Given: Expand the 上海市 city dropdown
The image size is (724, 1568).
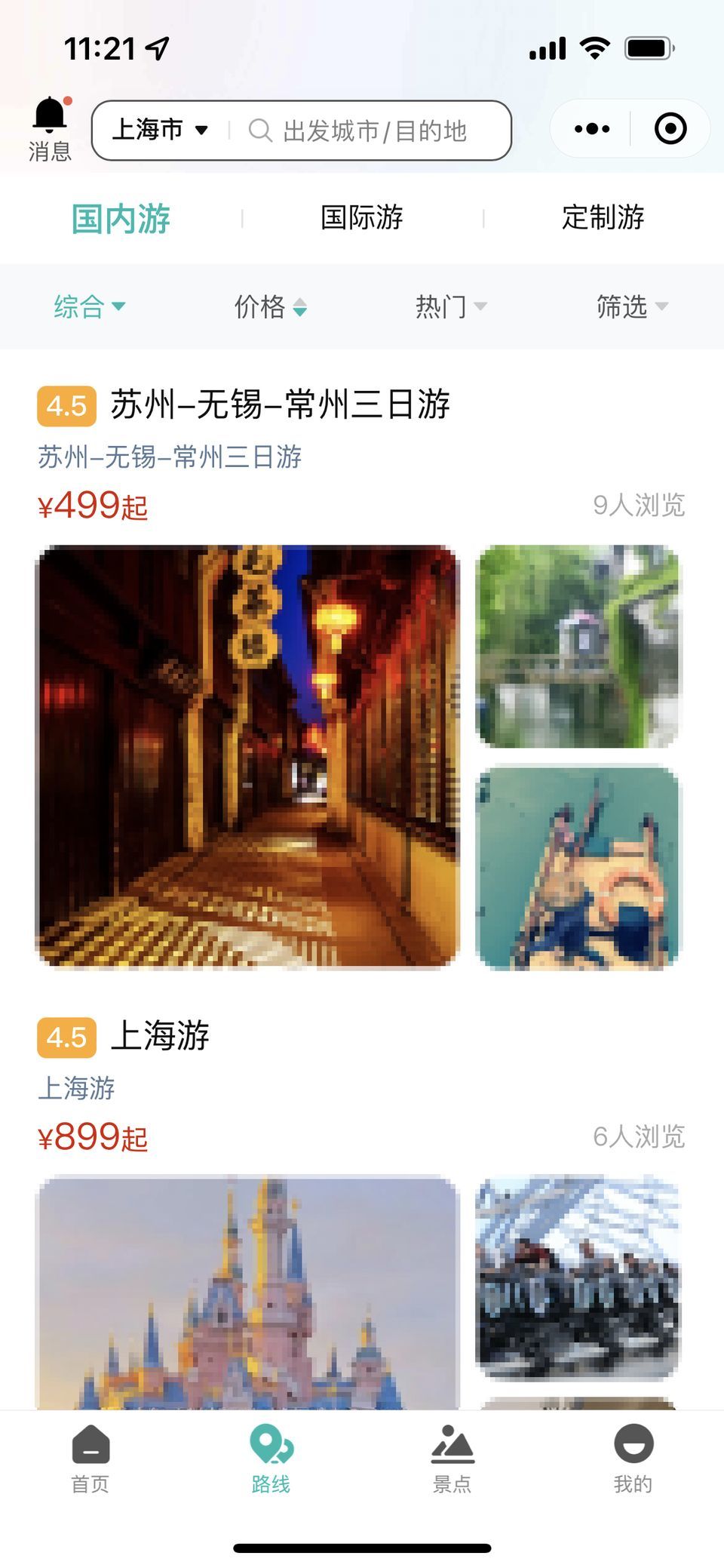Looking at the screenshot, I should (160, 130).
